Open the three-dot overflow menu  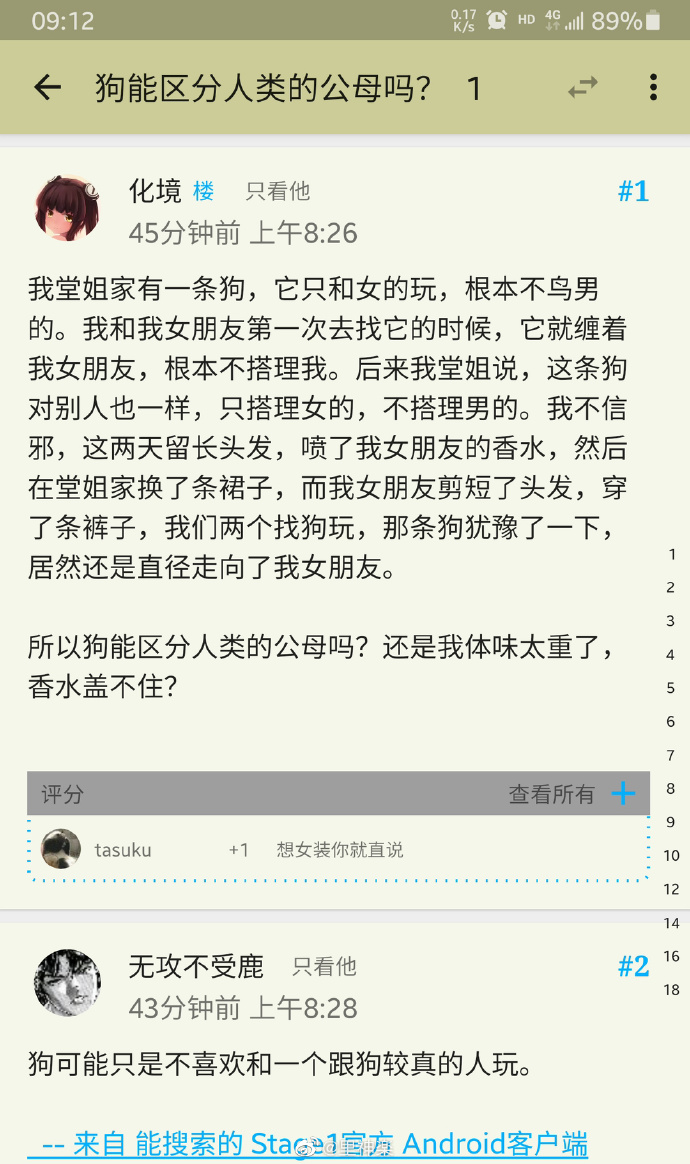tap(653, 88)
